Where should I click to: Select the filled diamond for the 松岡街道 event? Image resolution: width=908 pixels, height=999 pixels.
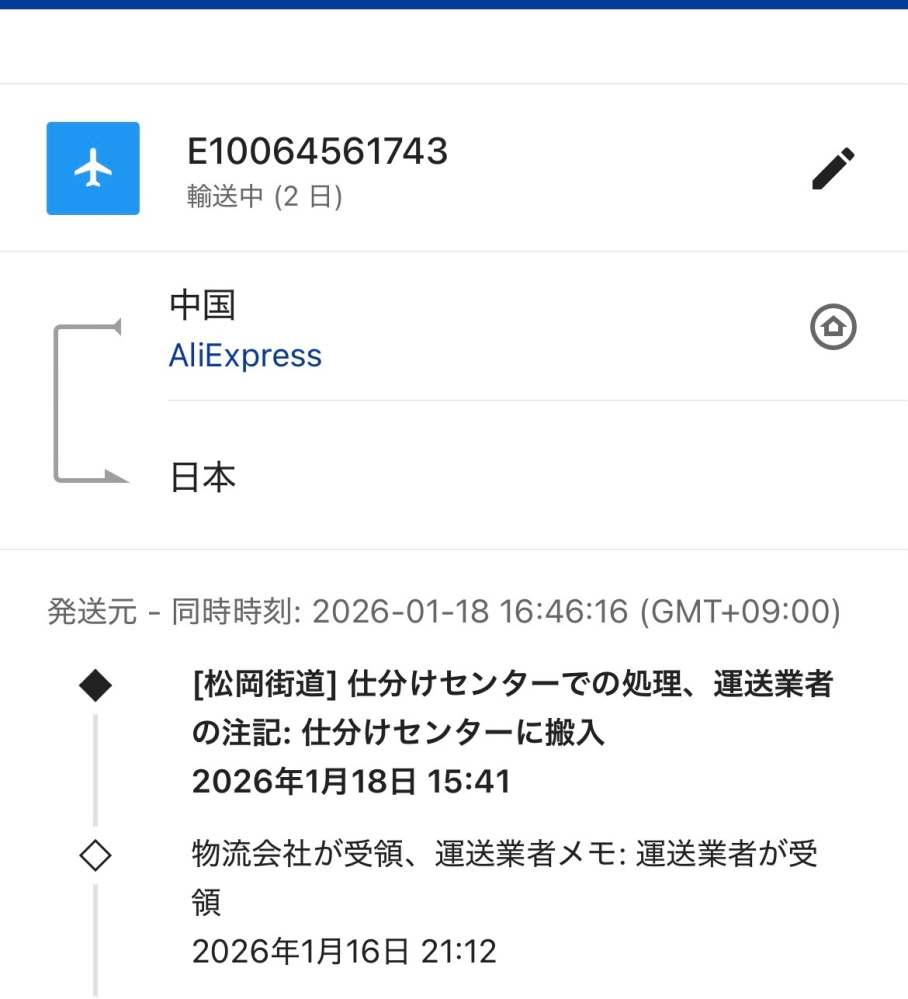(94, 684)
